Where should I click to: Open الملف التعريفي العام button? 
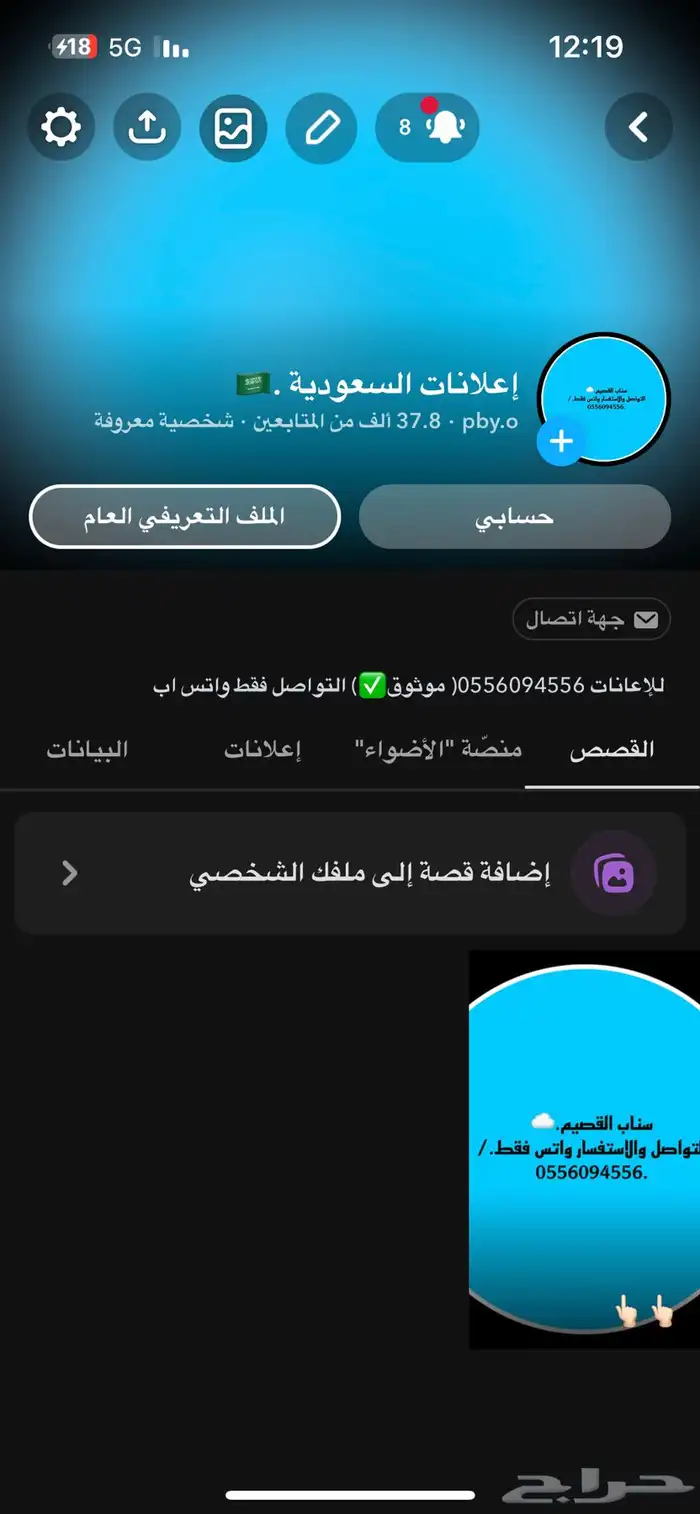[x=185, y=516]
